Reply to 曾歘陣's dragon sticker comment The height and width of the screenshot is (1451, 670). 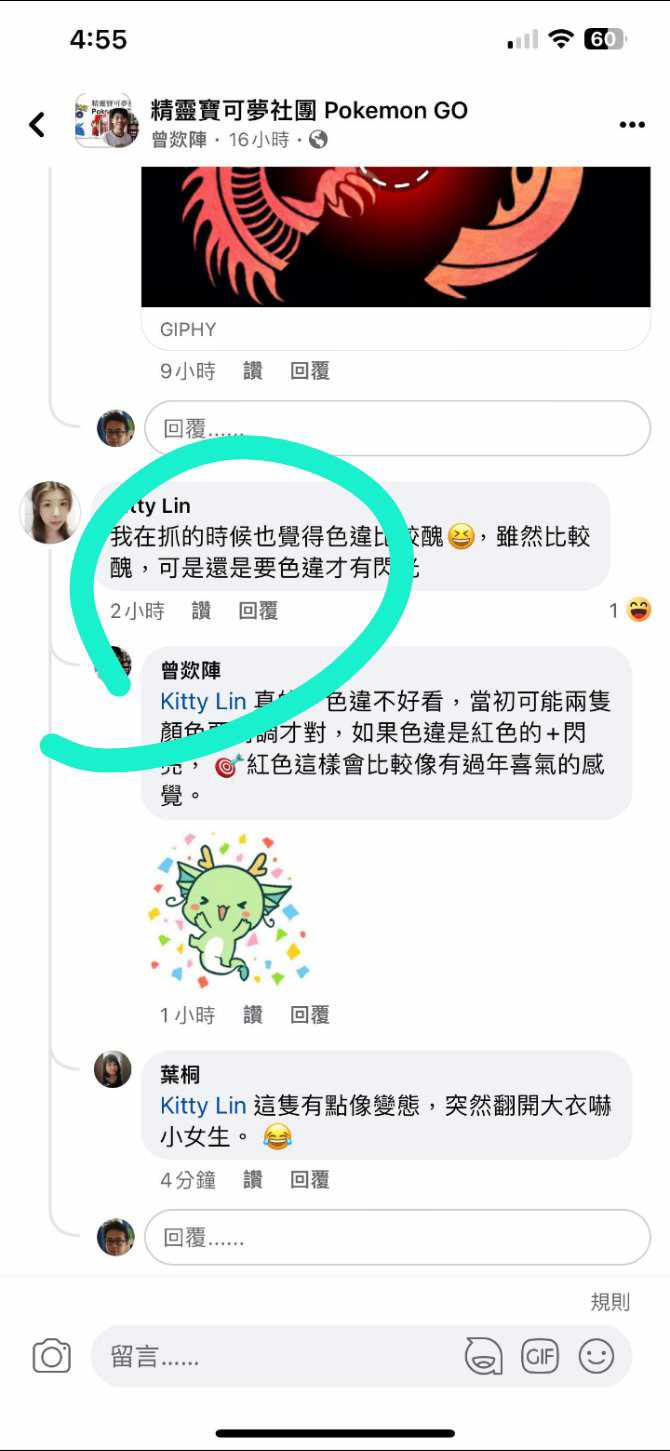tap(310, 1015)
